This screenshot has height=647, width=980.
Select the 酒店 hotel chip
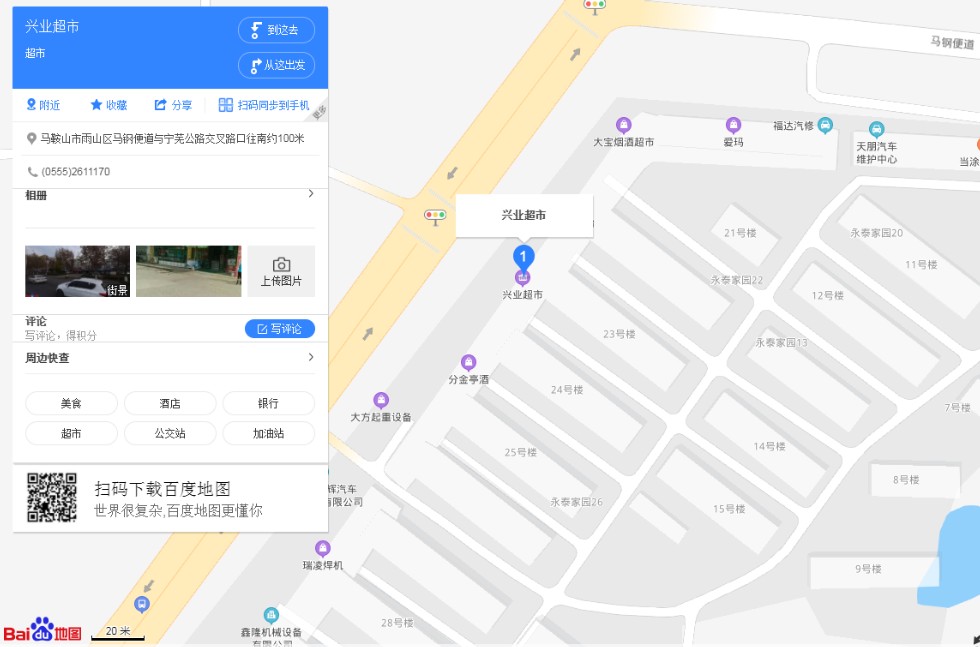click(x=169, y=403)
